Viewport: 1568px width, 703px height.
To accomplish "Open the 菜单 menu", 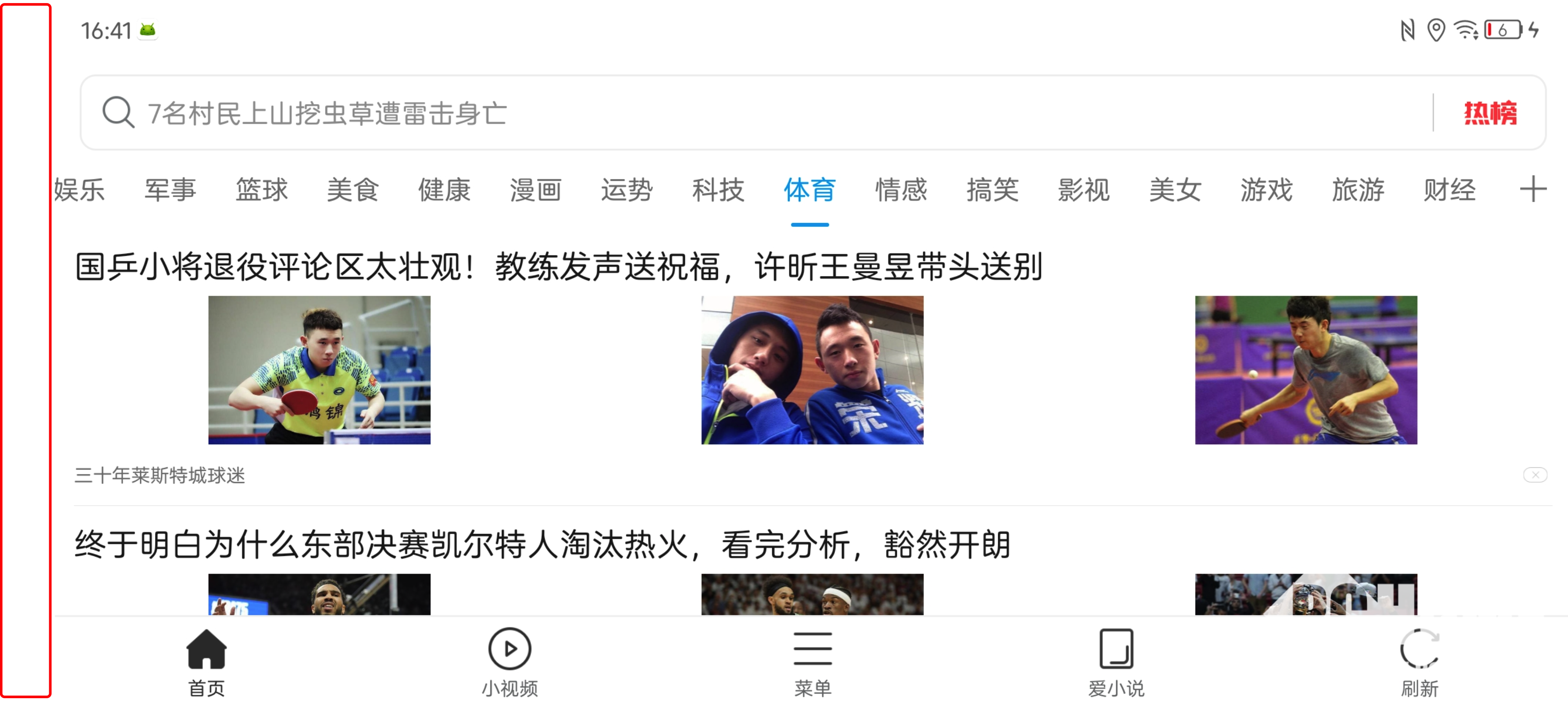I will [x=813, y=662].
